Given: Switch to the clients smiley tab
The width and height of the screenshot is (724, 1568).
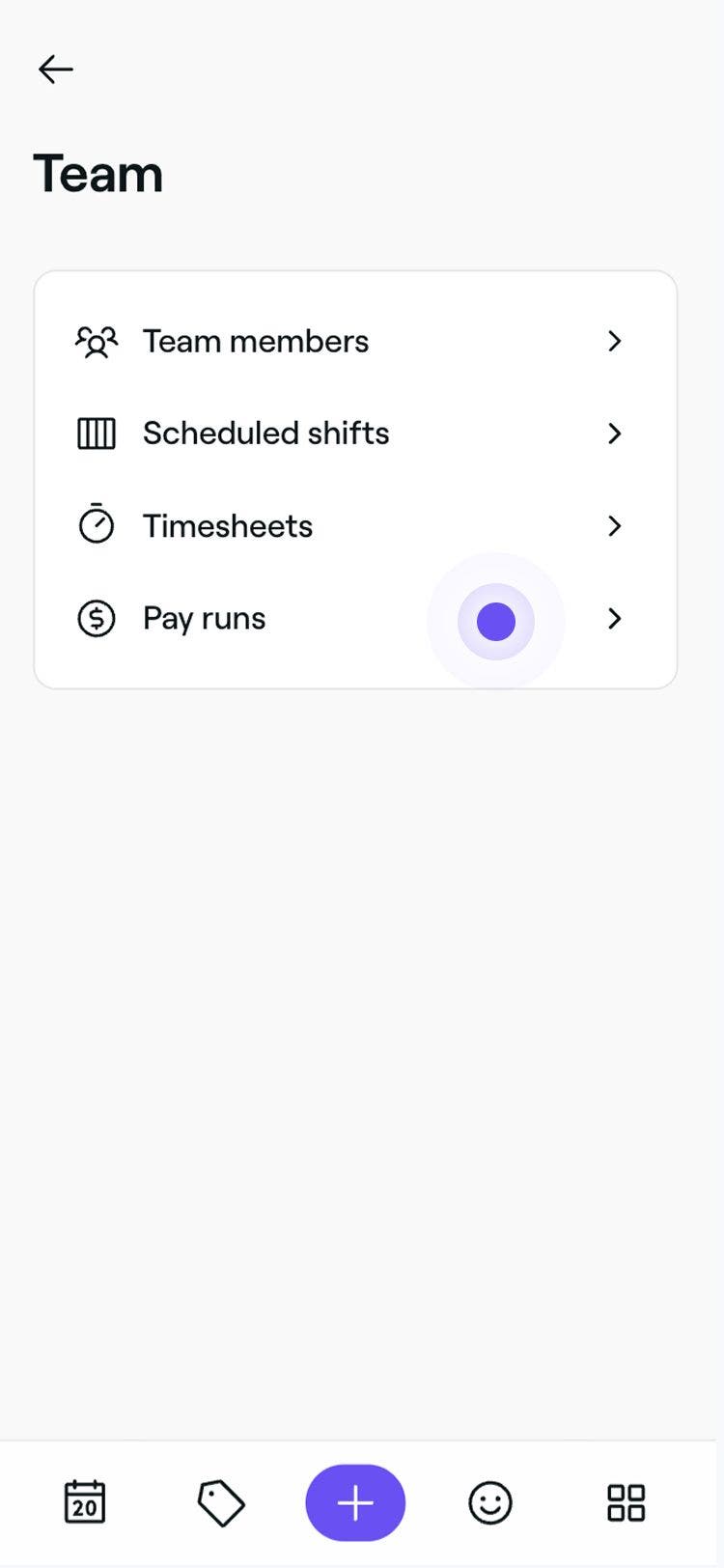Looking at the screenshot, I should pos(490,1503).
